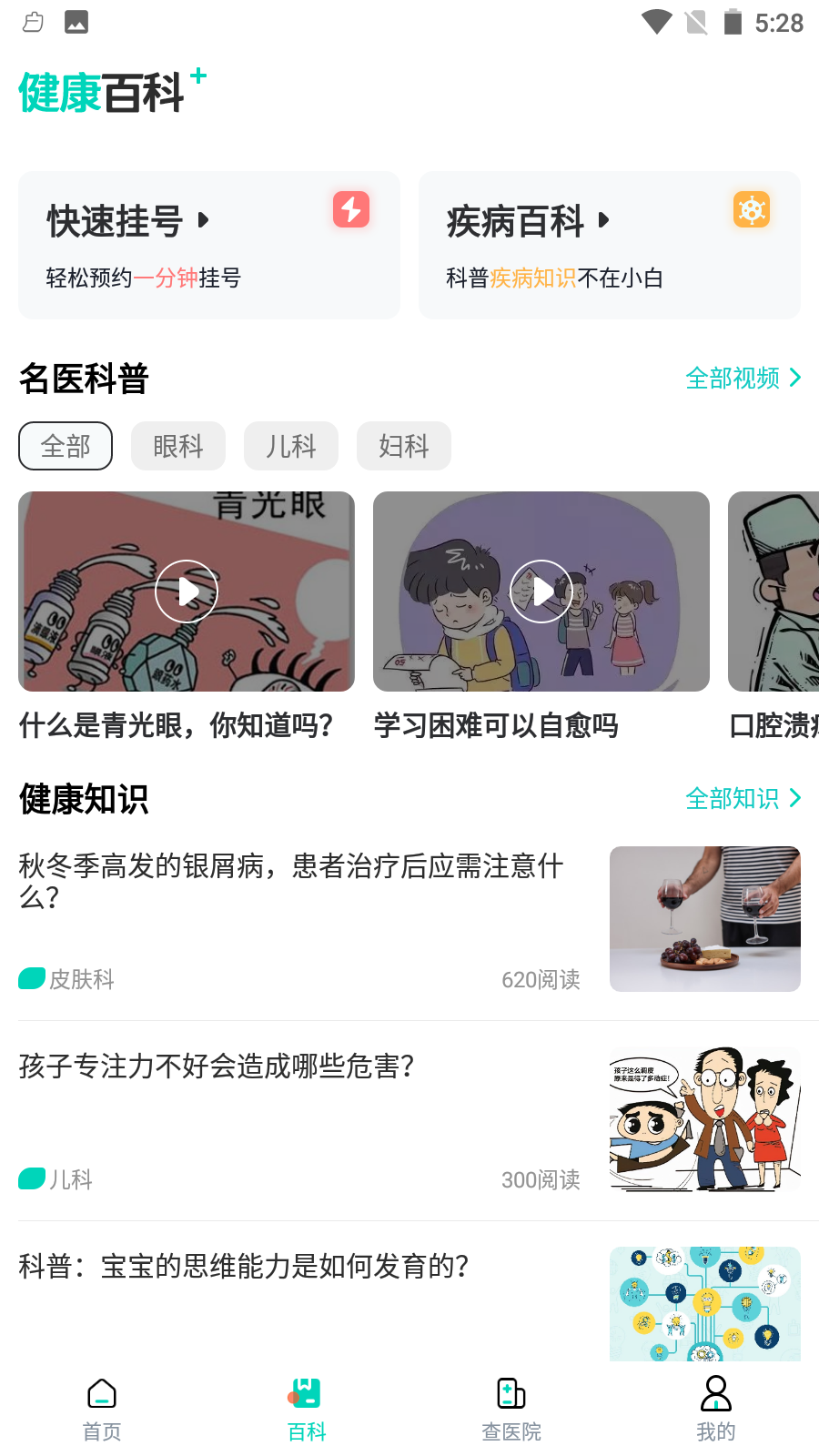View all videos via 全部视频

(743, 378)
